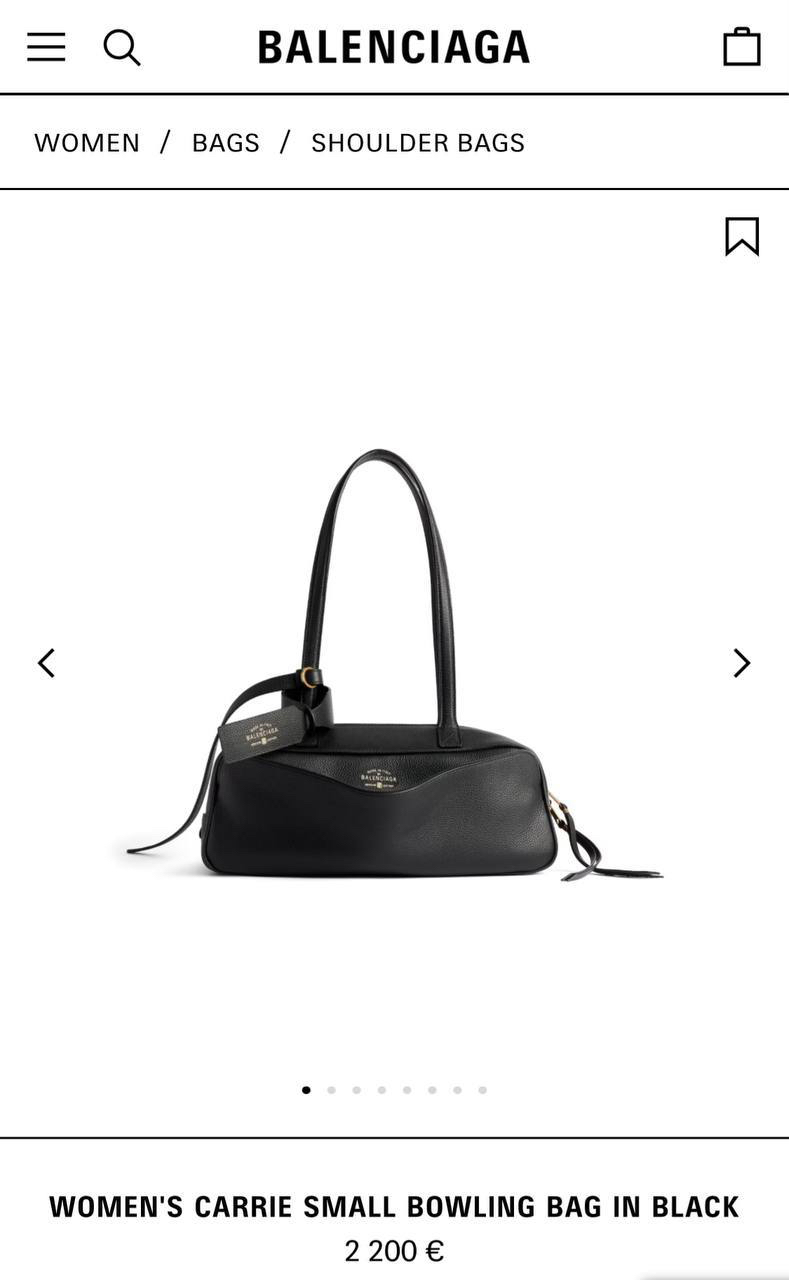
Task: Click the search magnifier icon
Action: point(122,45)
